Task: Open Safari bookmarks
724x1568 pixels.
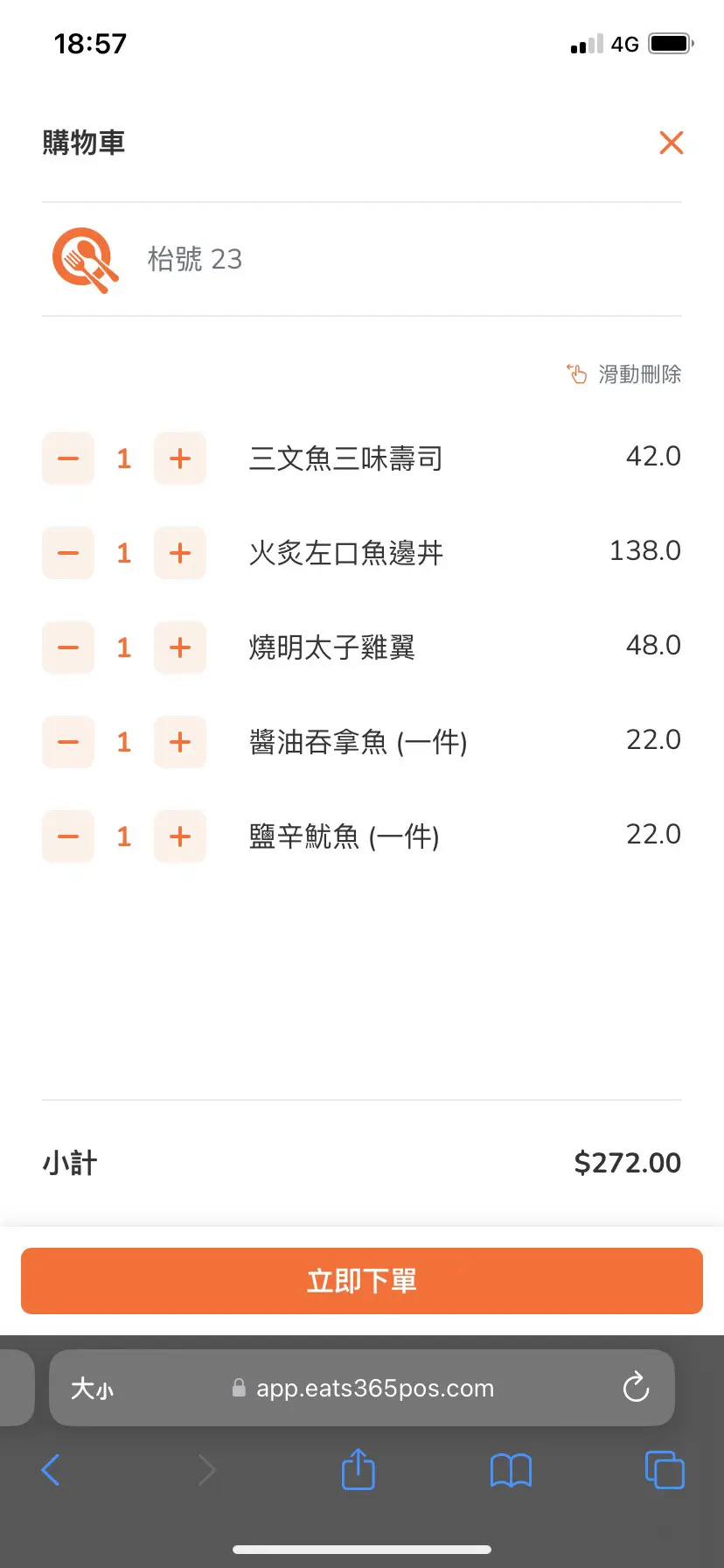Action: [512, 1471]
